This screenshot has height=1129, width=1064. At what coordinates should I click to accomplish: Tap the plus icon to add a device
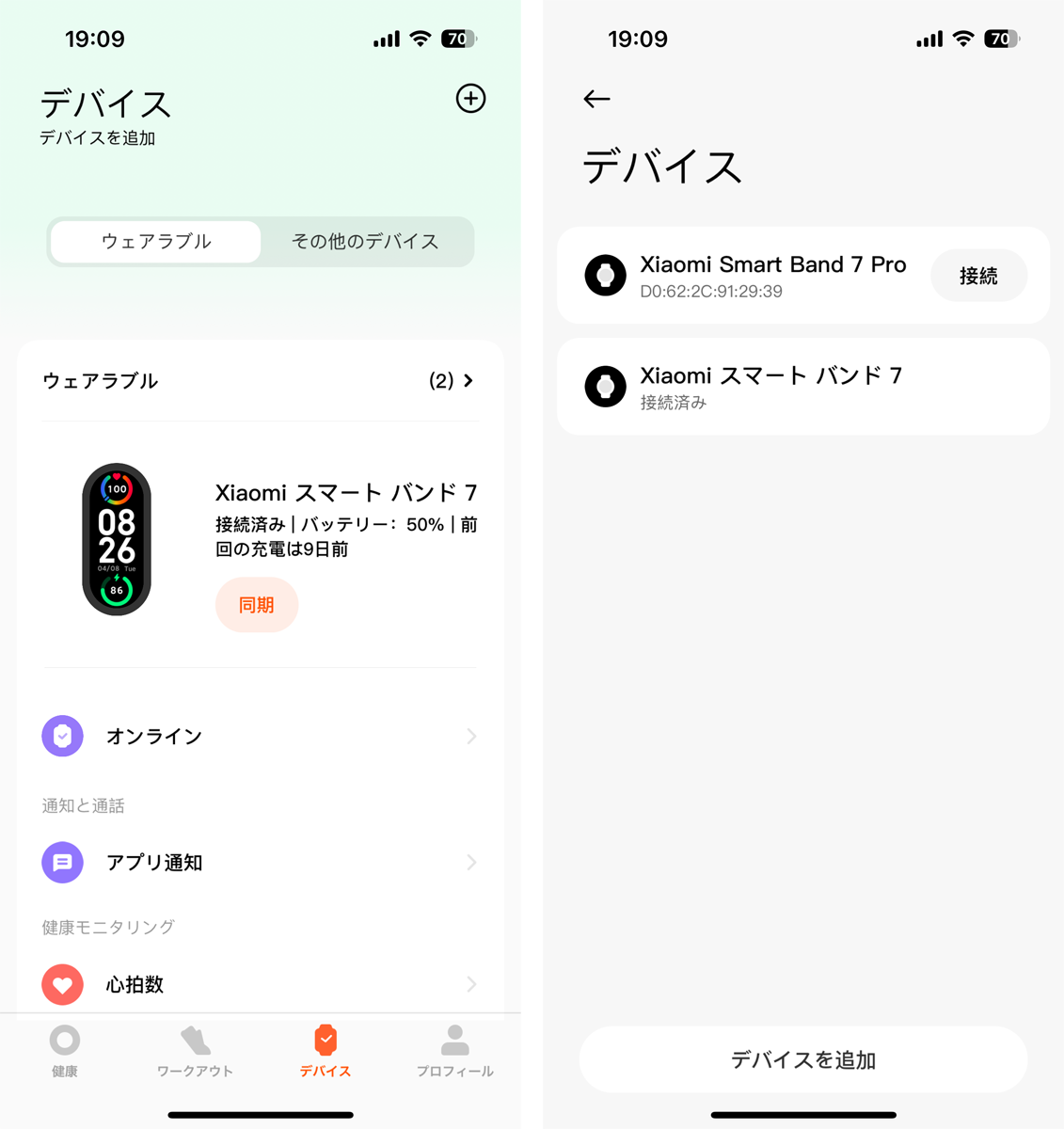click(470, 99)
